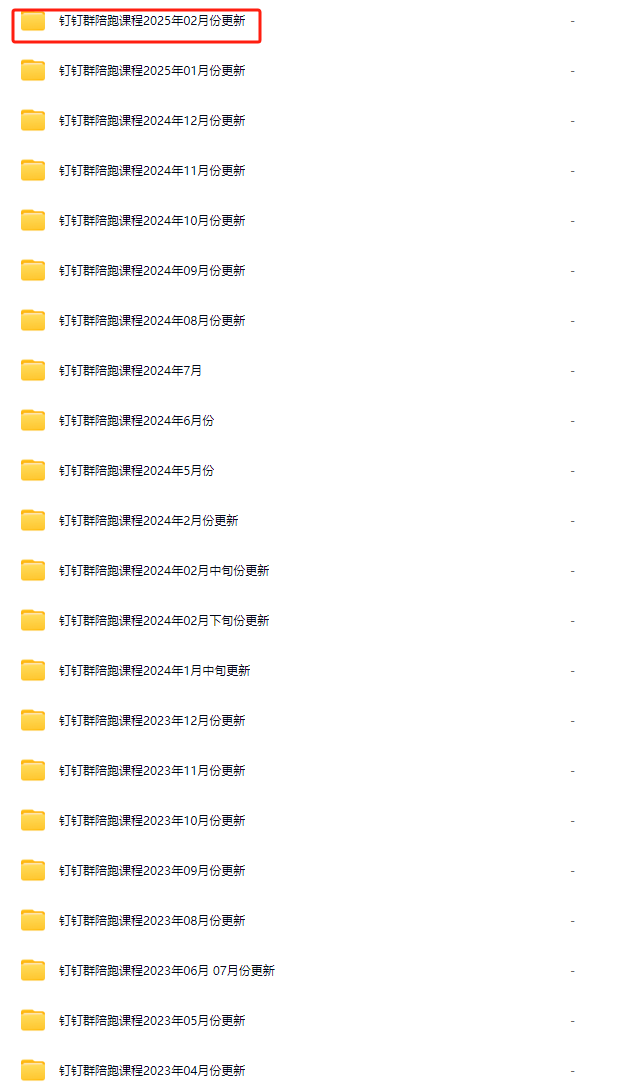This screenshot has height=1085, width=630.
Task: Open the 2024年02月下旬份更新 folder
Action: 164,620
